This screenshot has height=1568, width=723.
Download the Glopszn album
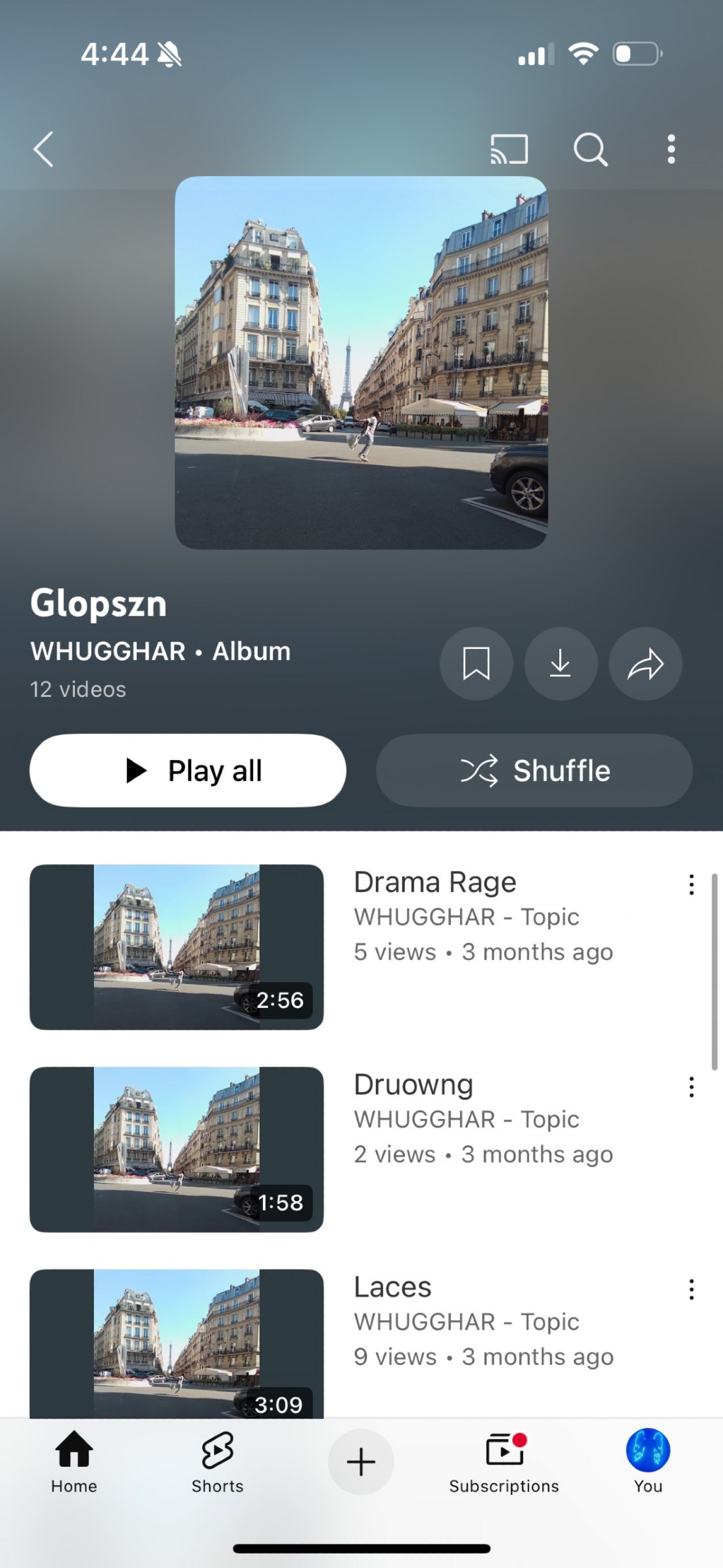pyautogui.click(x=560, y=663)
